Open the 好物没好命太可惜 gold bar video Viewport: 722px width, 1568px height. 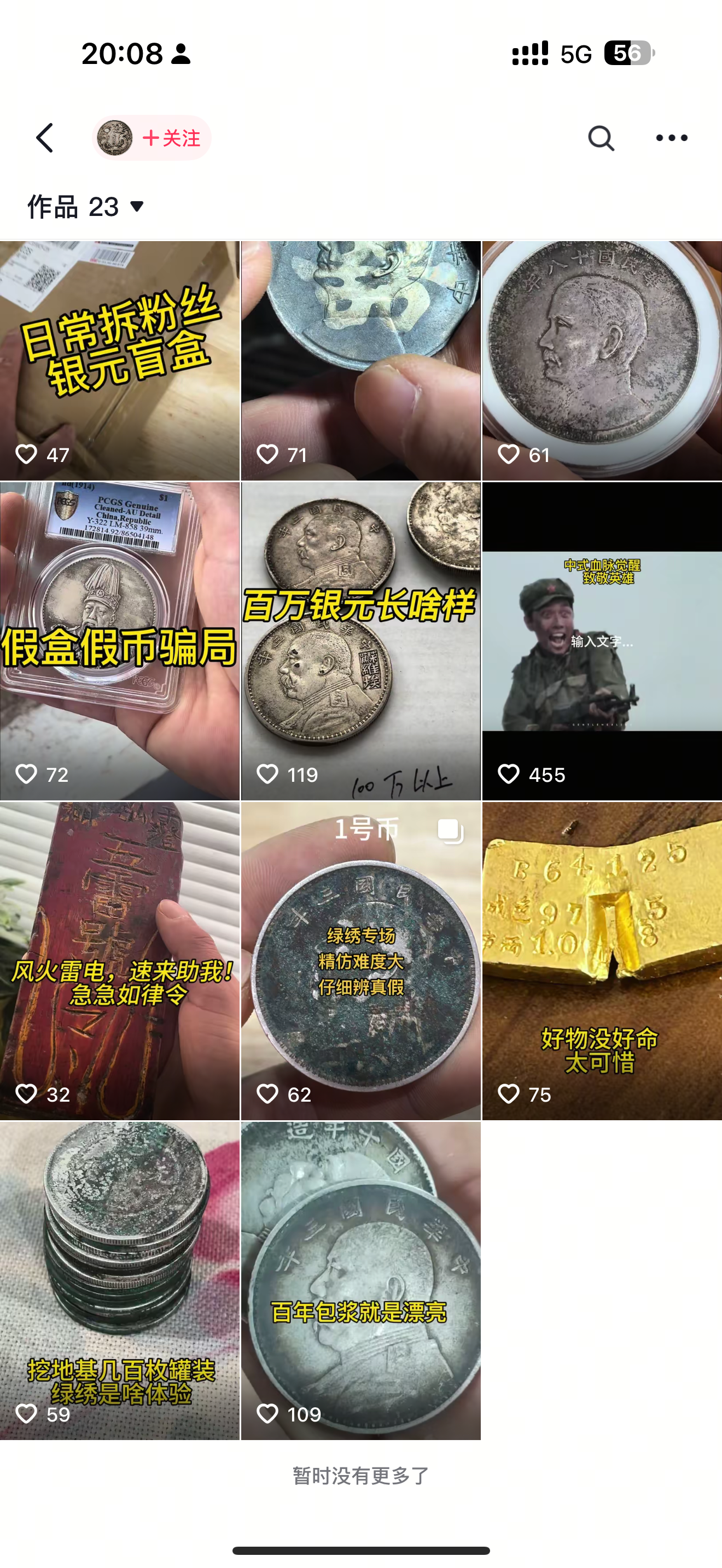pyautogui.click(x=602, y=961)
